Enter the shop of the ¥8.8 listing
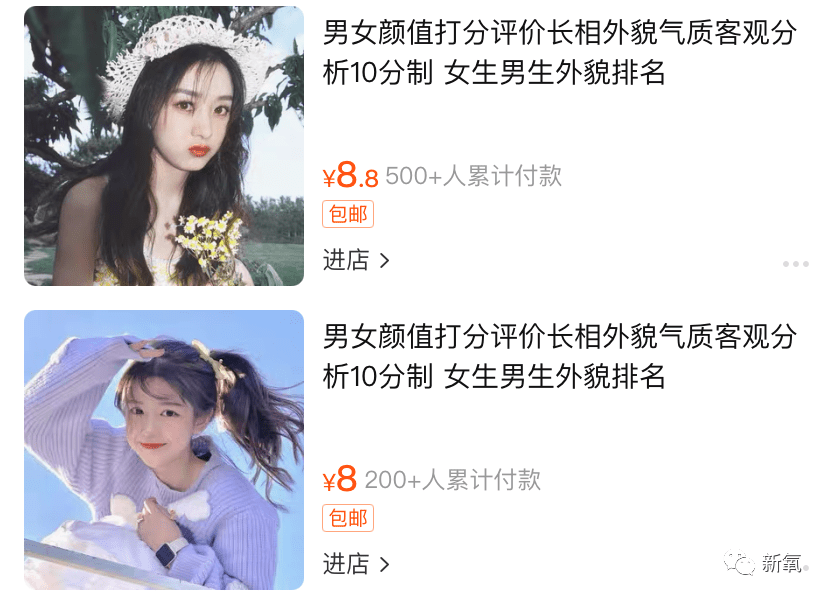This screenshot has width=828, height=599. [x=355, y=260]
